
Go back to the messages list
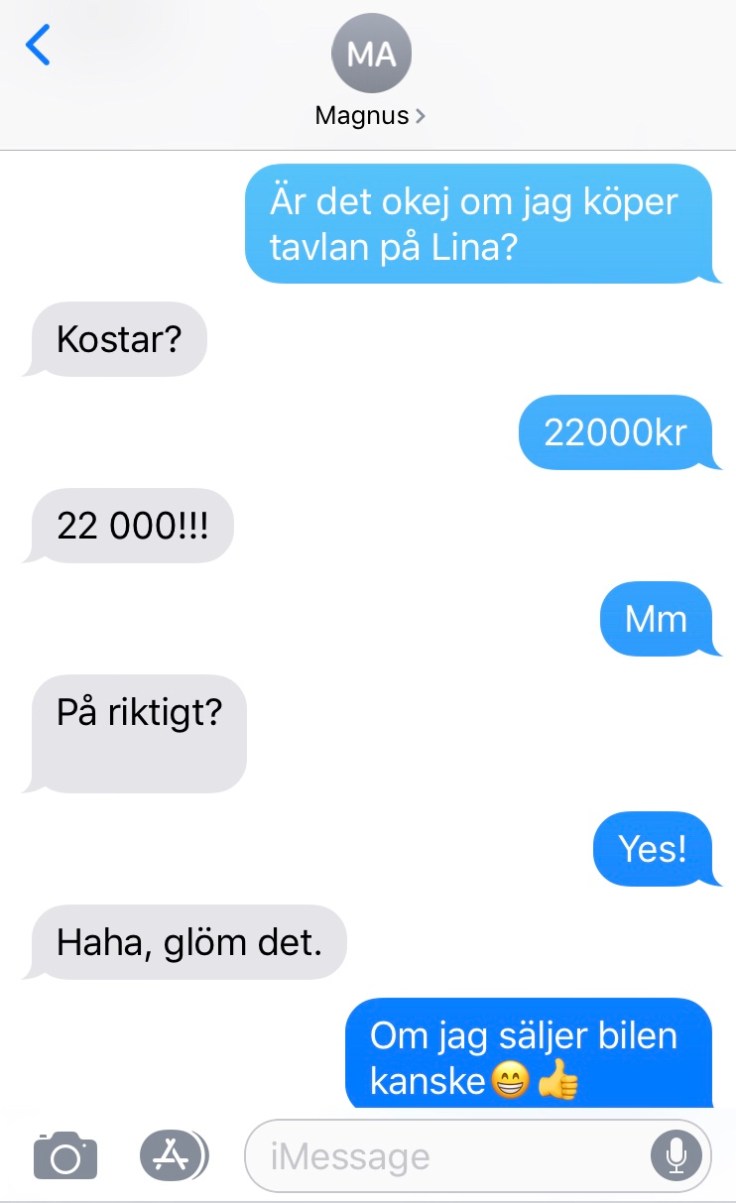coord(38,46)
